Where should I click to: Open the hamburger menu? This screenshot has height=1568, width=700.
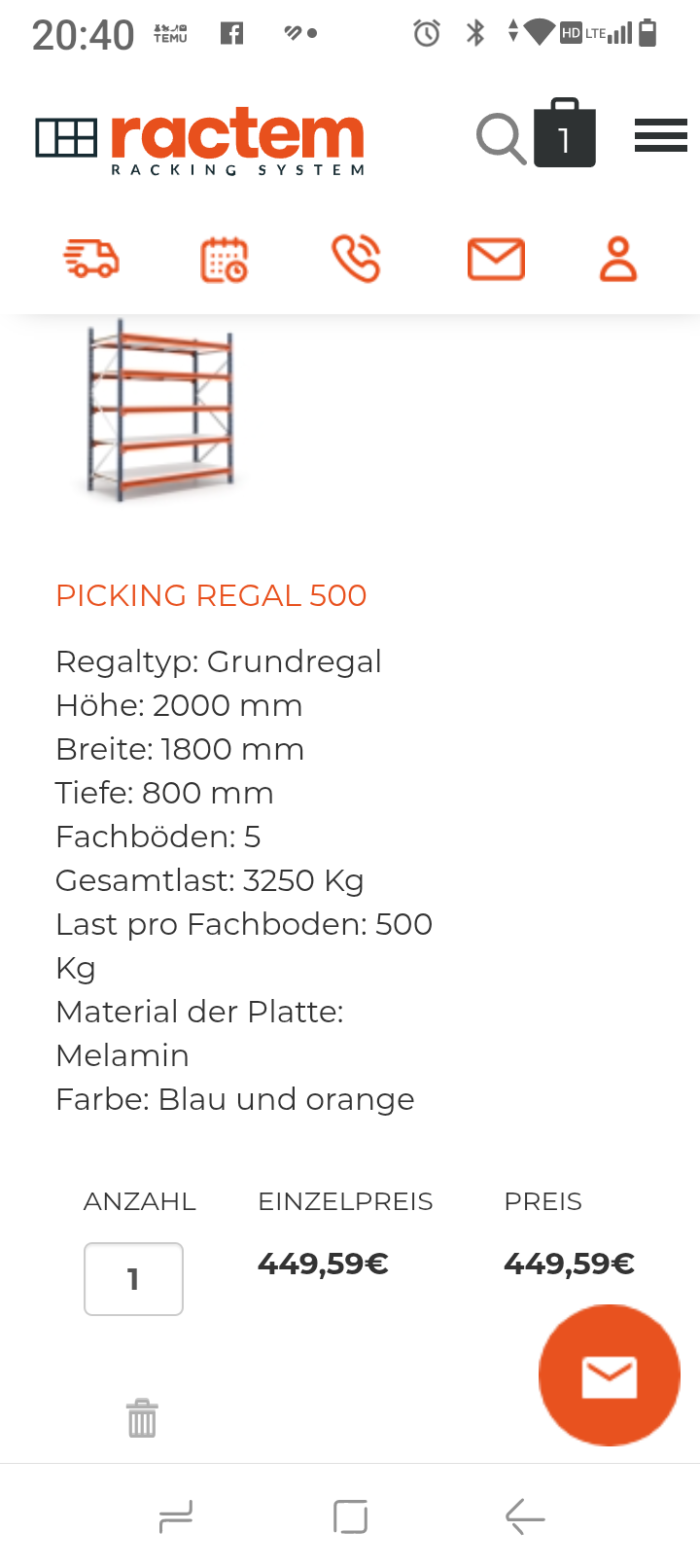pyautogui.click(x=660, y=135)
